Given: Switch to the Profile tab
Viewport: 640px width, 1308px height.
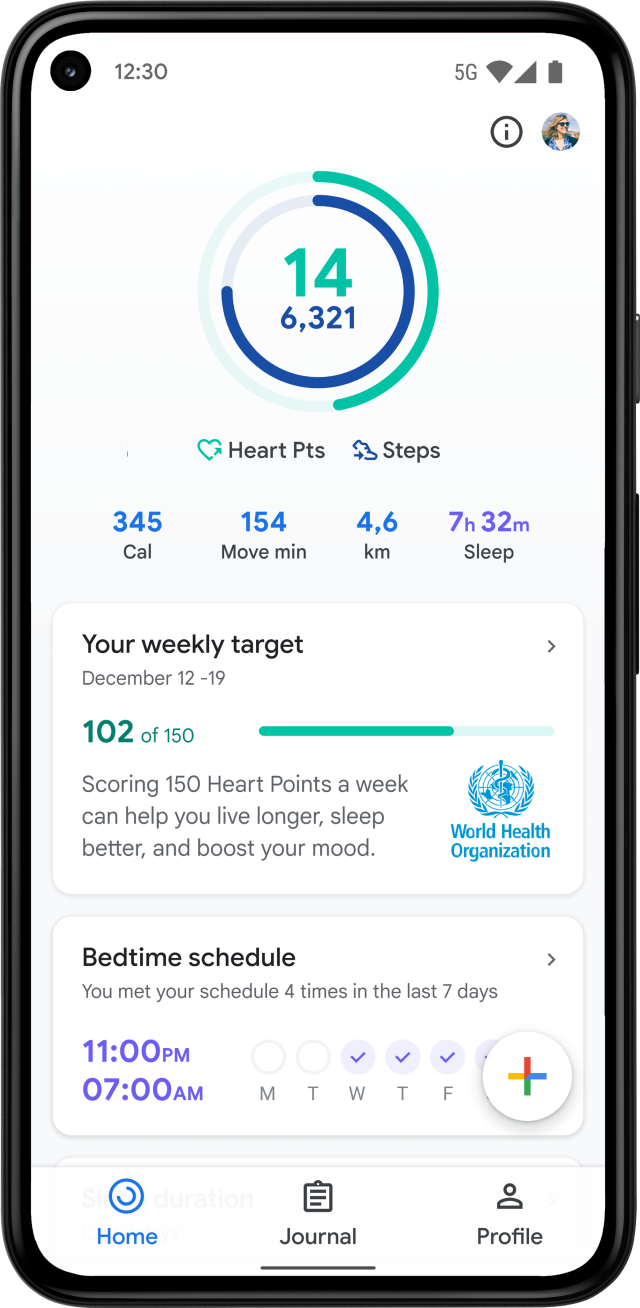Looking at the screenshot, I should point(509,1213).
